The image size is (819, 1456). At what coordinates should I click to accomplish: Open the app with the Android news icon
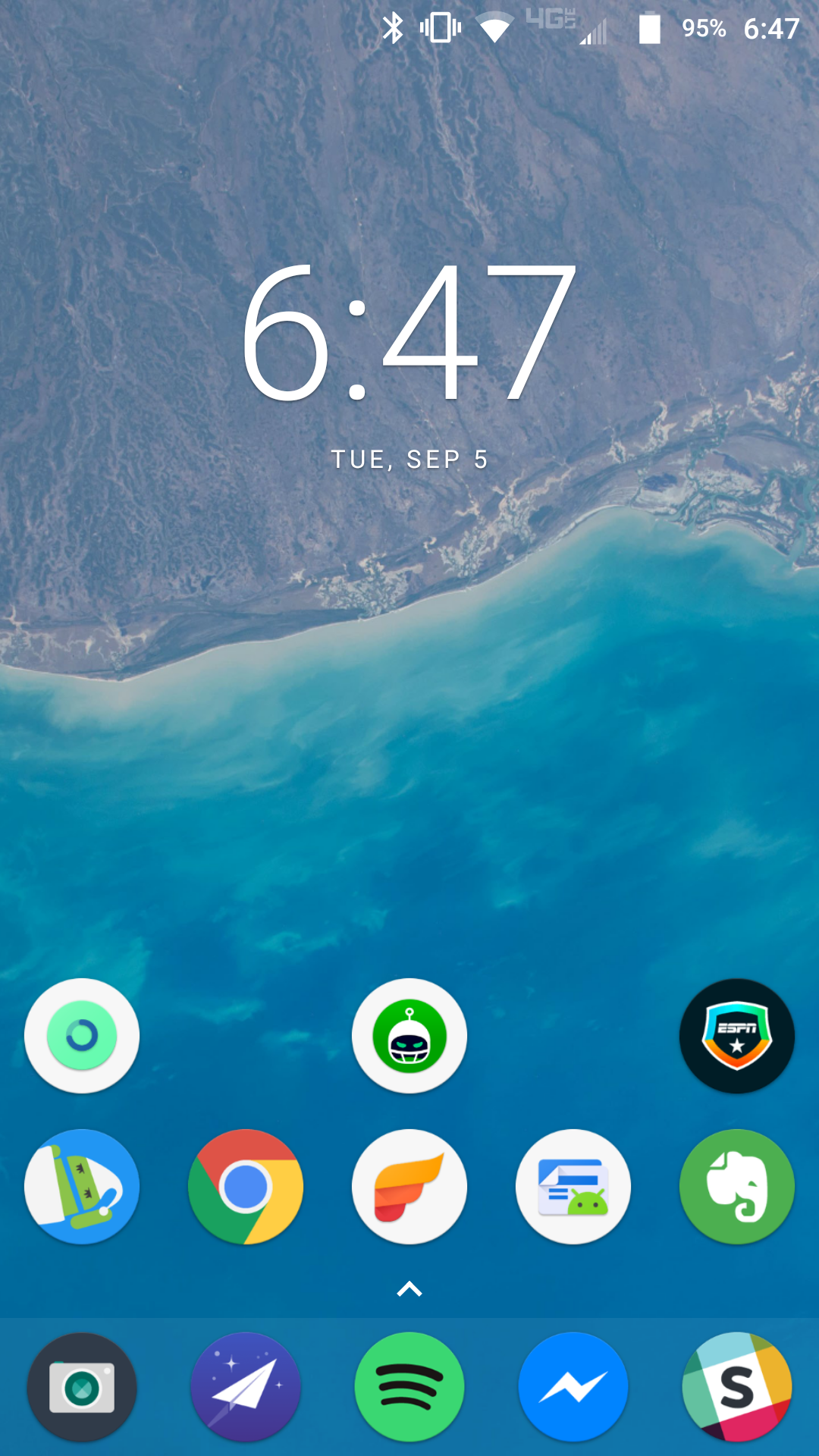pos(573,1187)
